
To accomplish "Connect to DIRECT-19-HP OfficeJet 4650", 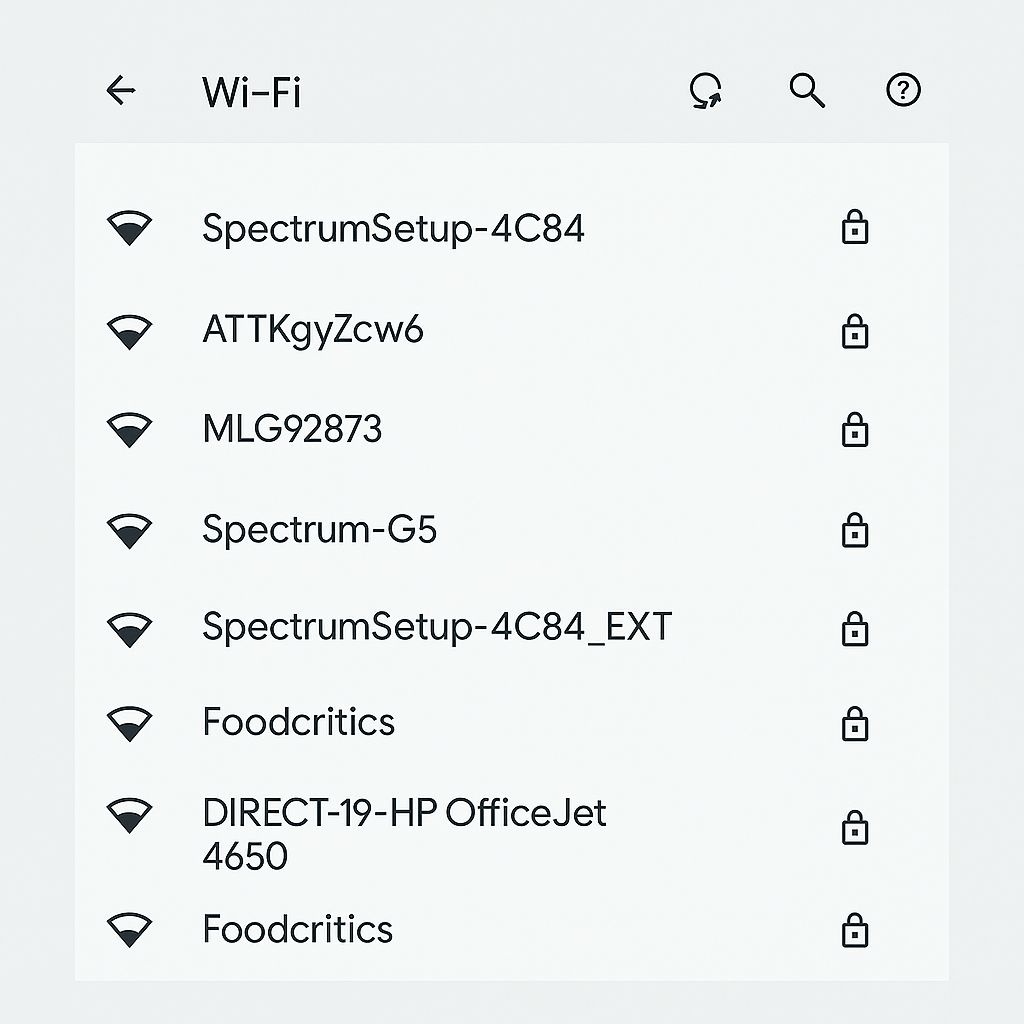I will pyautogui.click(x=404, y=832).
